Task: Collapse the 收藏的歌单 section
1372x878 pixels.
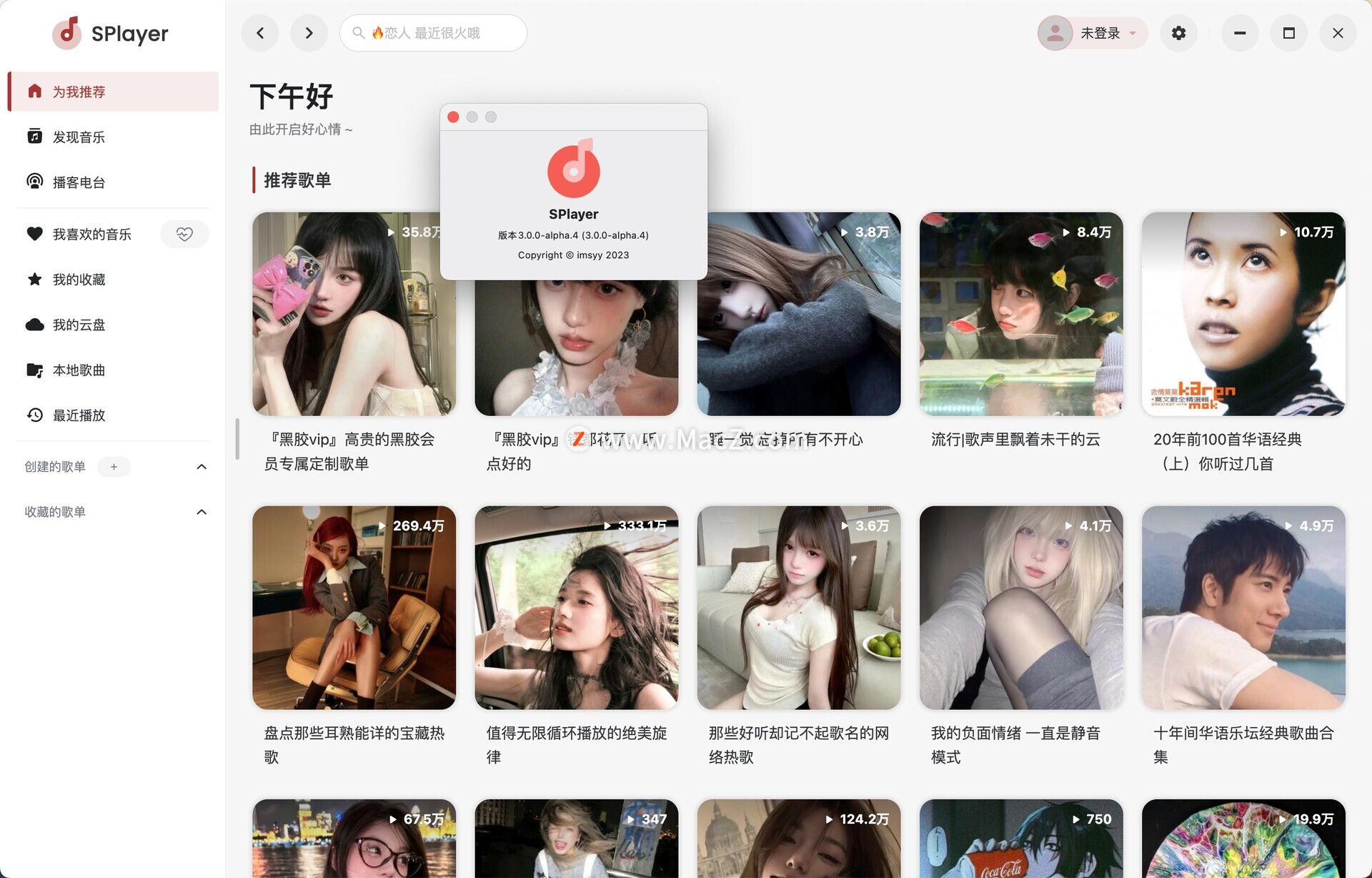Action: (202, 512)
